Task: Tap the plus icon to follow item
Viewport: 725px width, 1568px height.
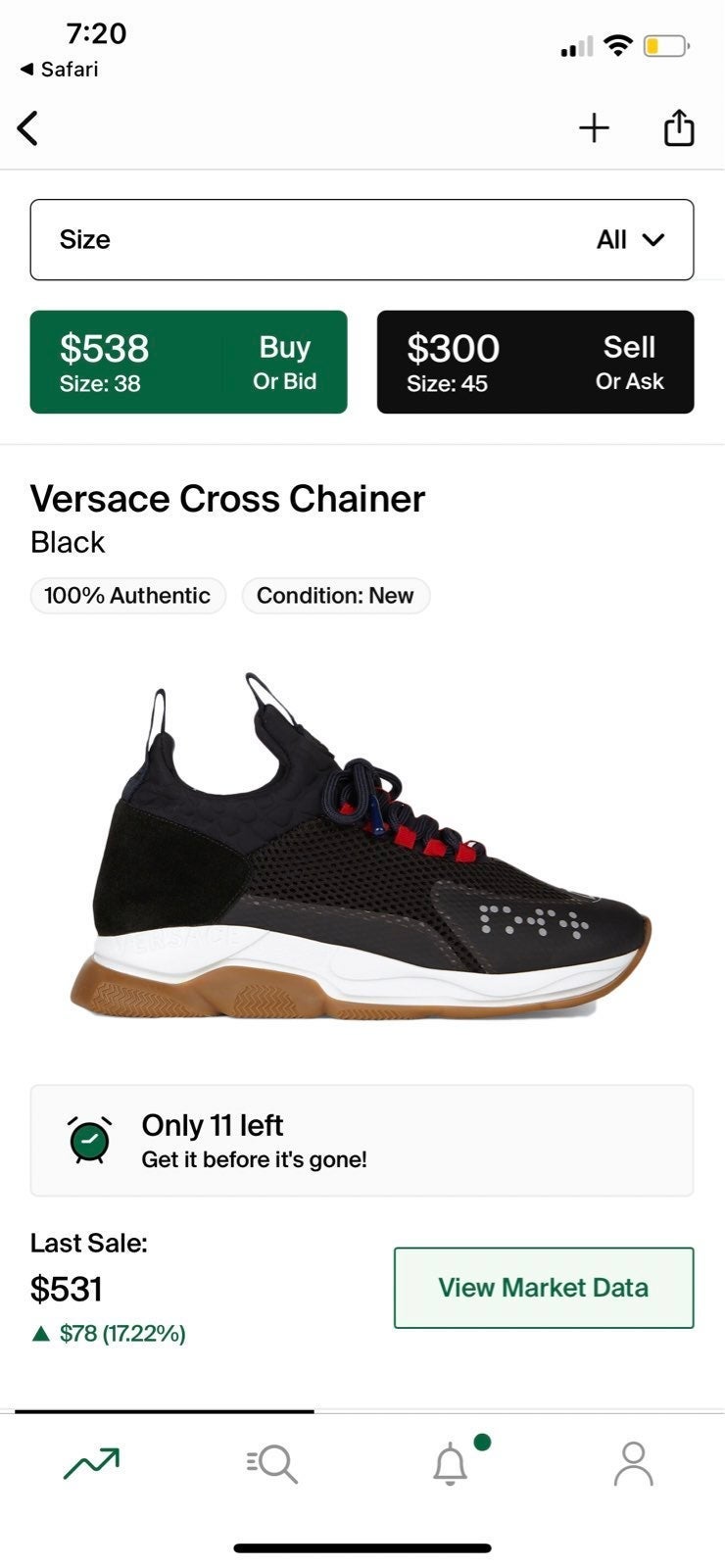Action: tap(594, 128)
